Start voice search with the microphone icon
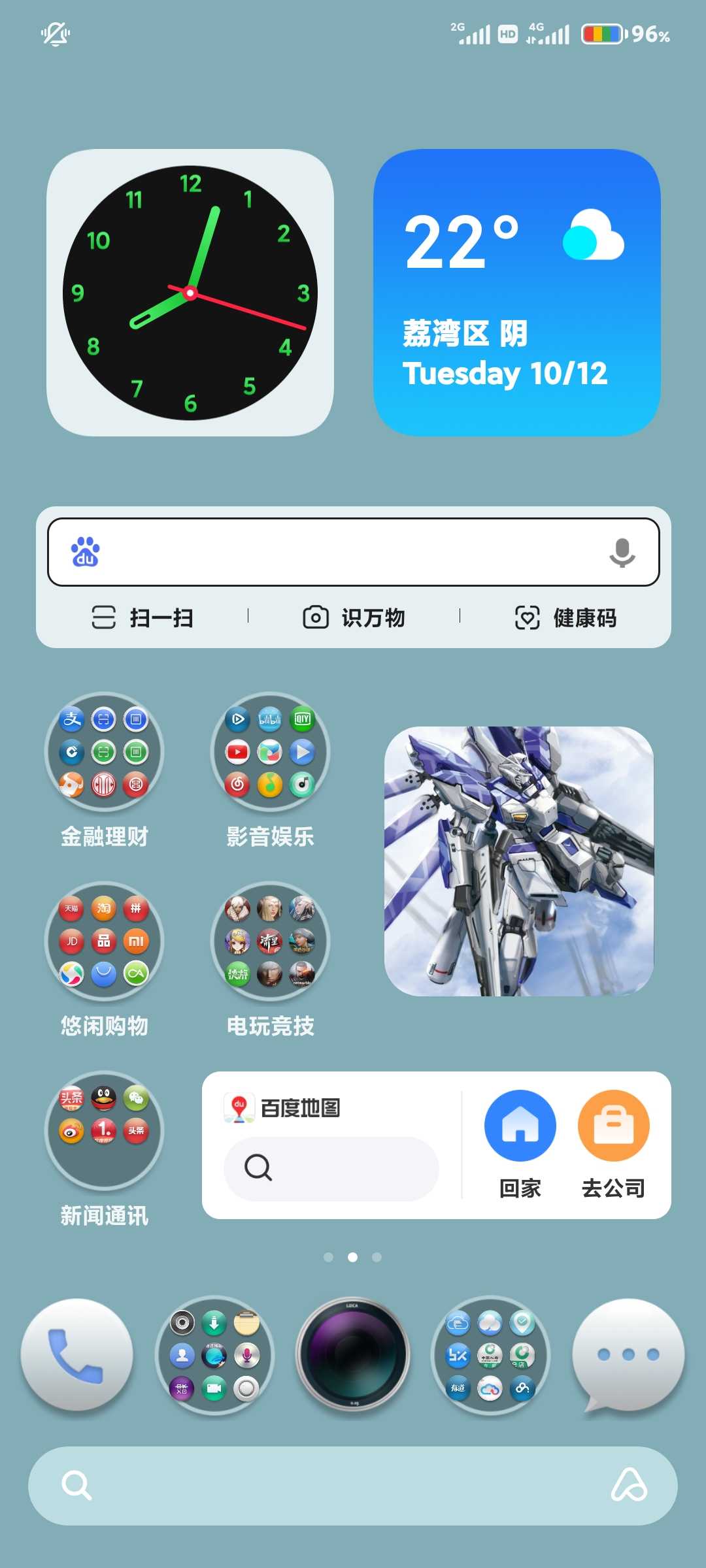Viewport: 706px width, 1568px height. (x=622, y=553)
